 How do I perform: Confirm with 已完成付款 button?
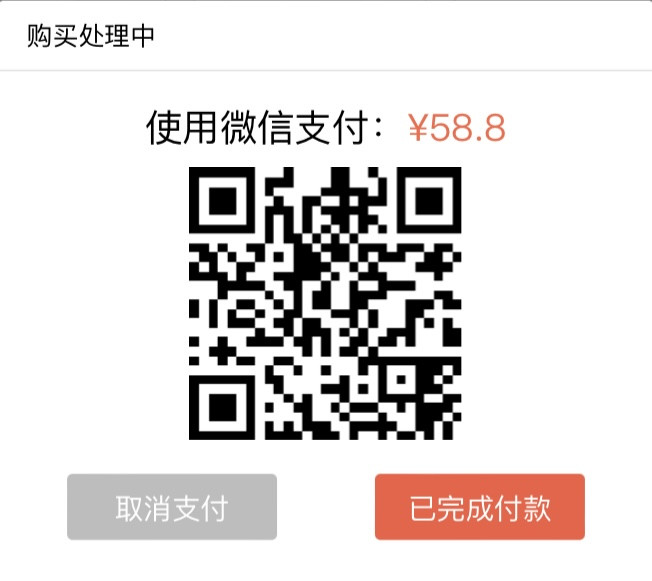pos(480,507)
